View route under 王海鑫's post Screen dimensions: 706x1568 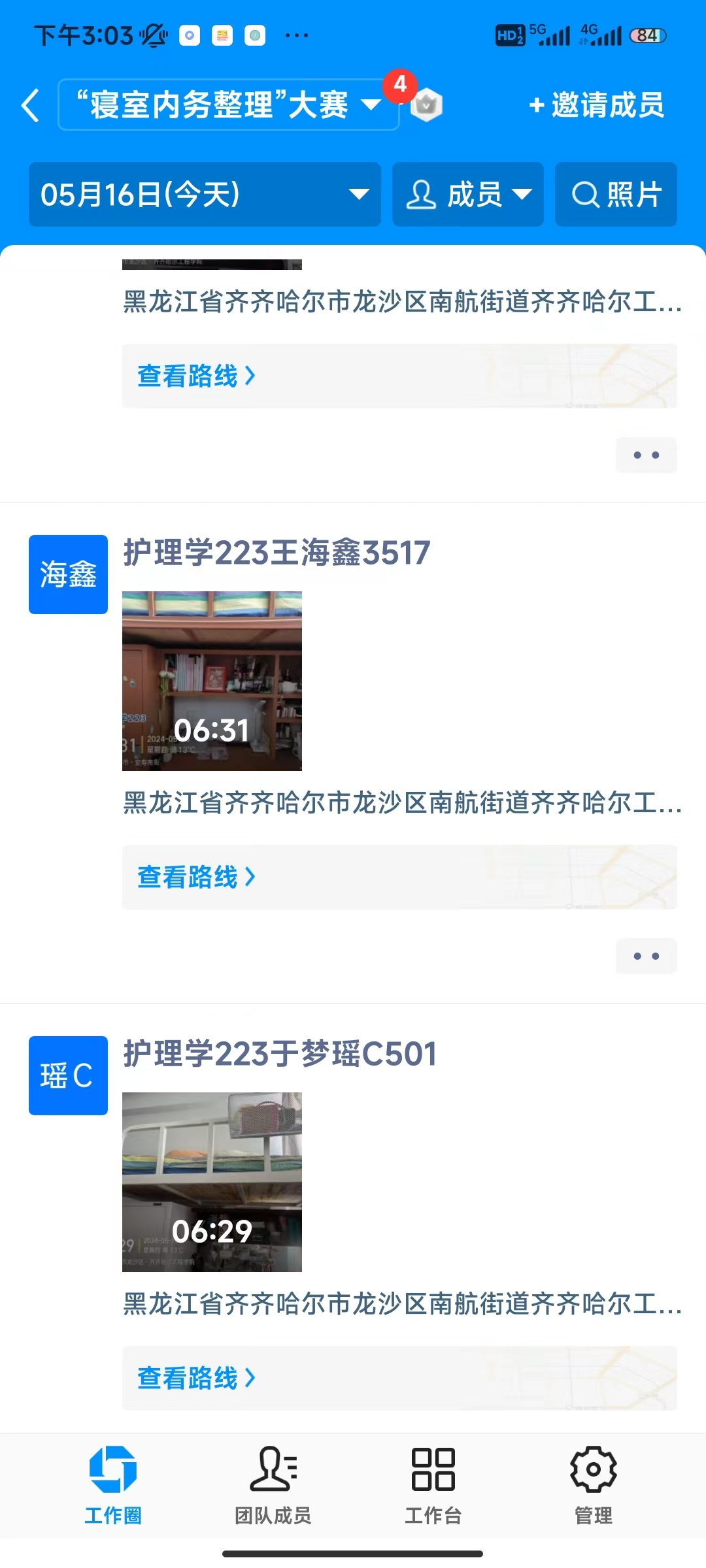coord(196,877)
